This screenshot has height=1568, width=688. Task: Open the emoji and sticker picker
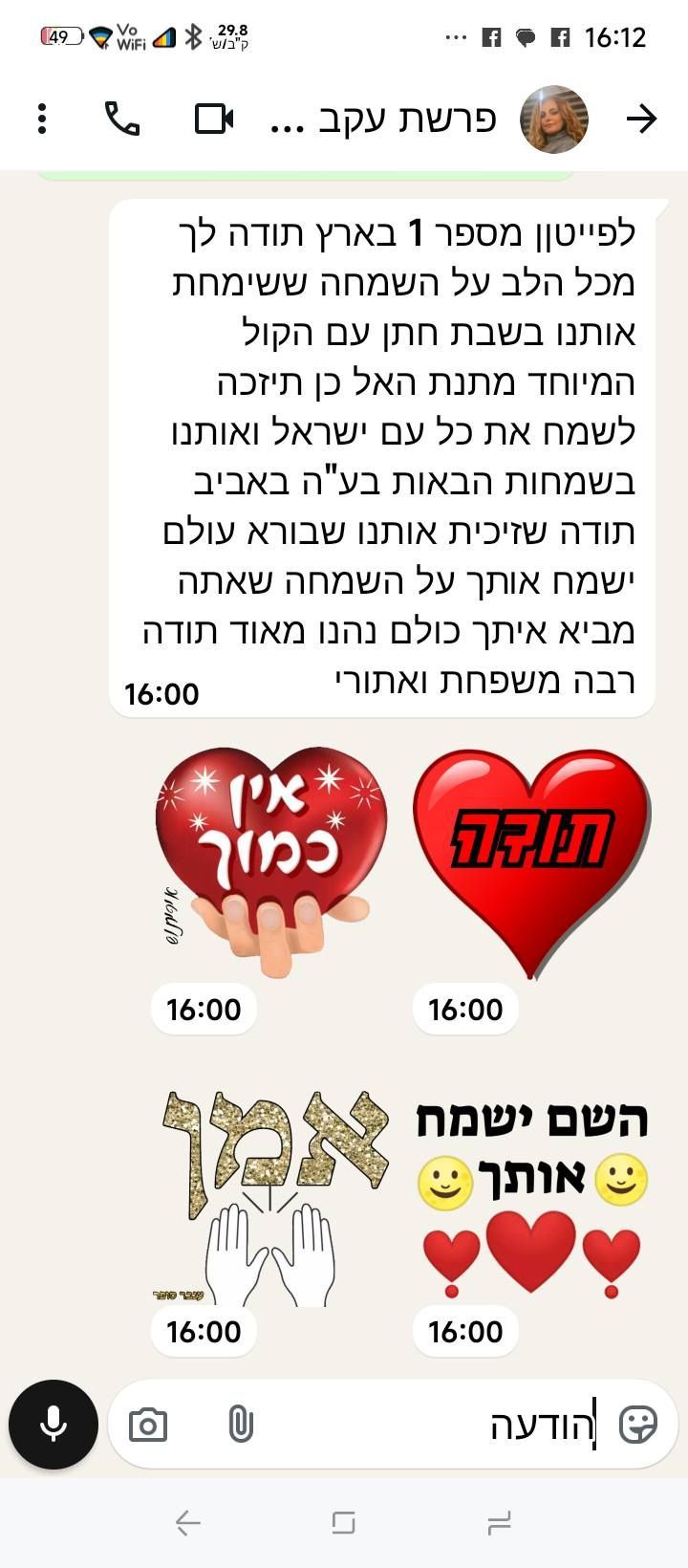point(637,1425)
